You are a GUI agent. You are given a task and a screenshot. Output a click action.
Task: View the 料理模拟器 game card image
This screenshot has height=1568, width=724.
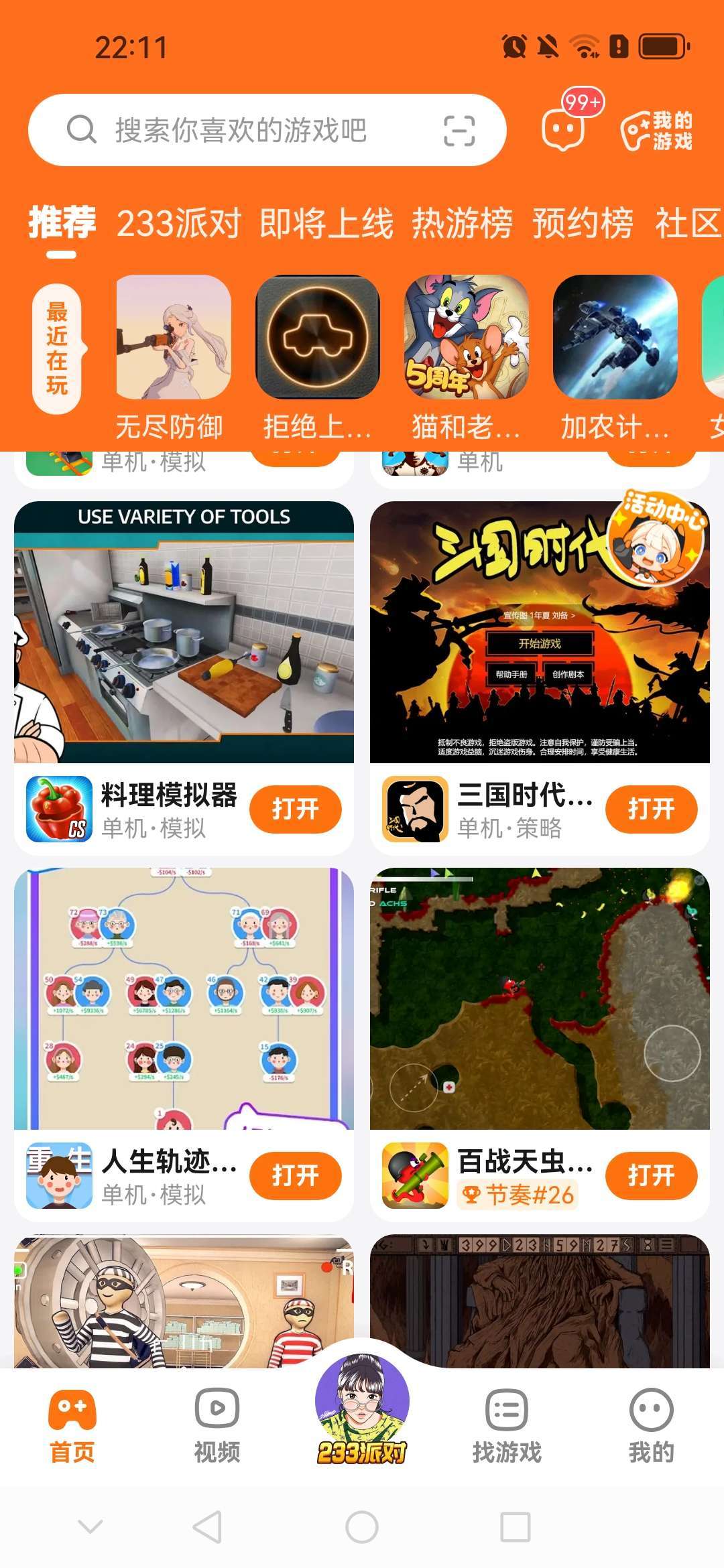coord(184,632)
